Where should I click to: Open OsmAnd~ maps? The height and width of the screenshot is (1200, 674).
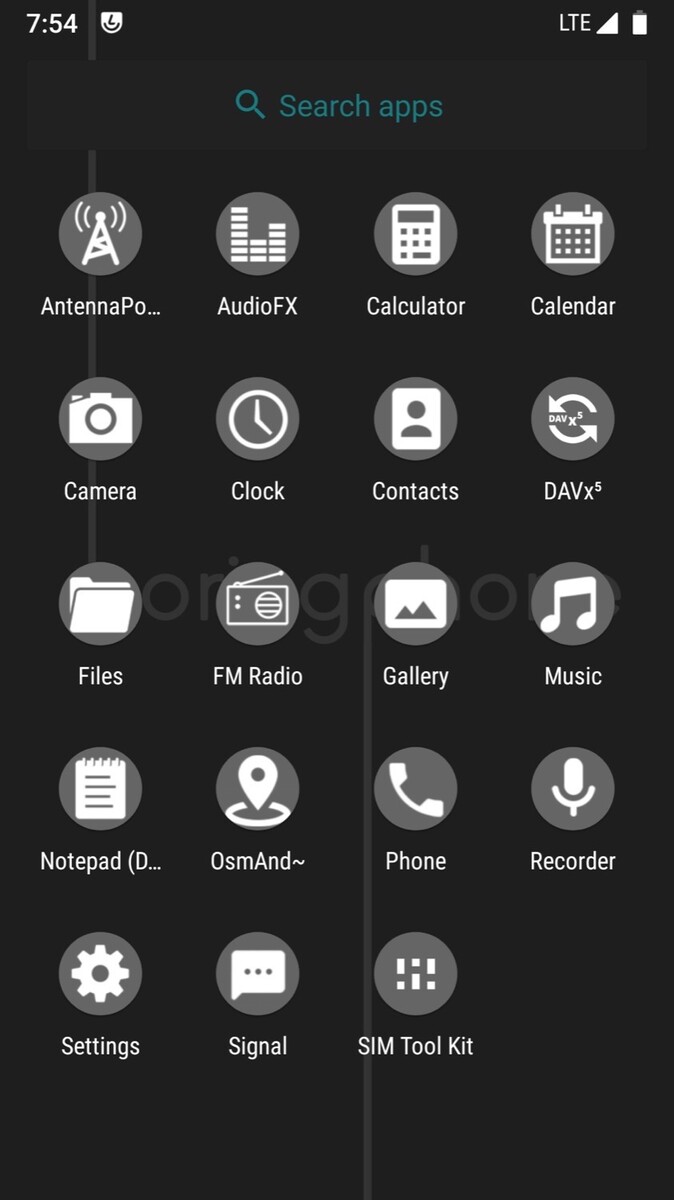click(258, 789)
